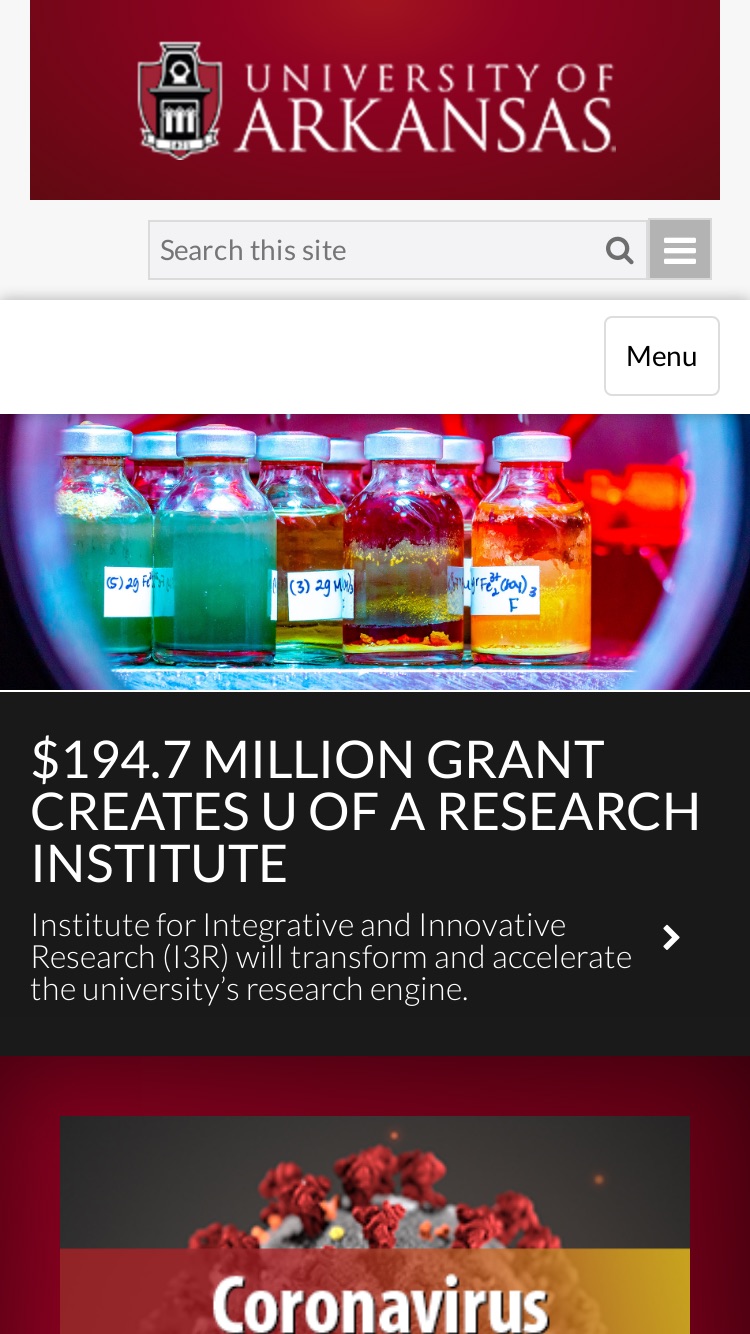Open the Coronavirus card
Image resolution: width=750 pixels, height=1334 pixels.
[375, 1225]
